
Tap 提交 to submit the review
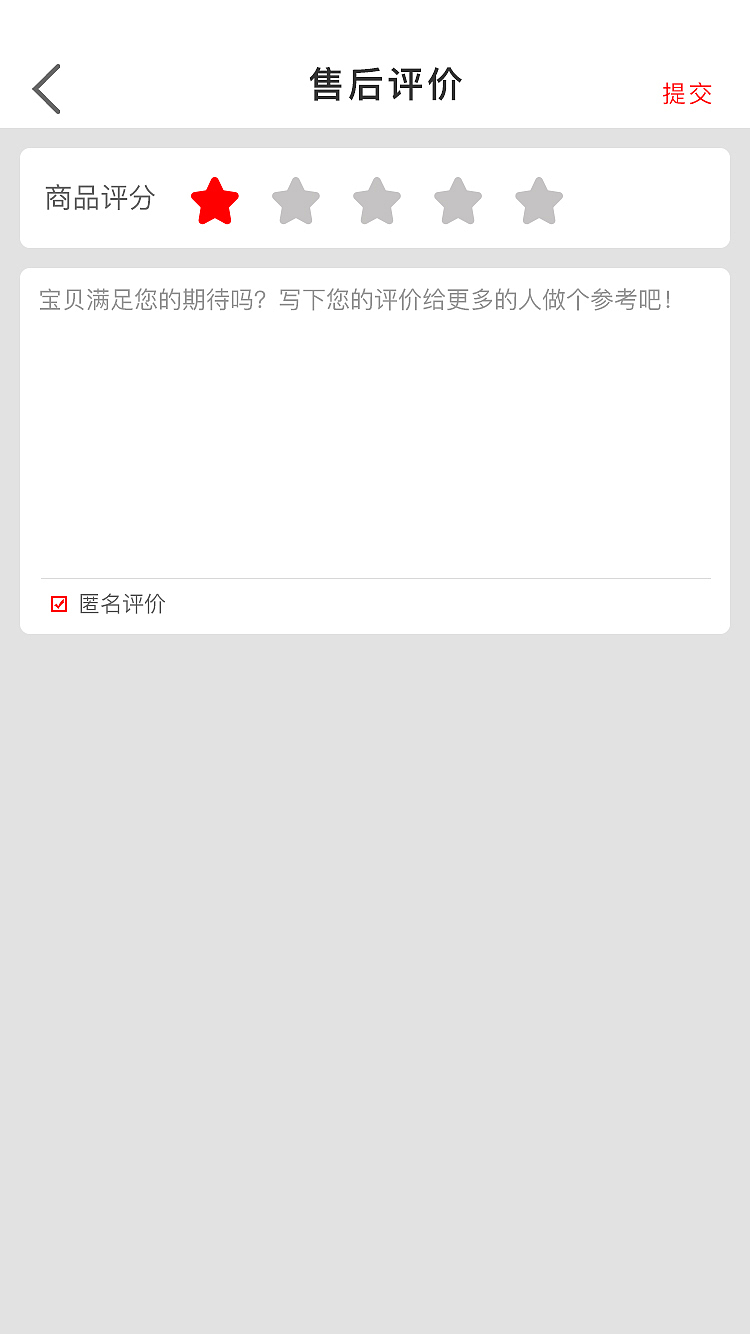coord(687,94)
